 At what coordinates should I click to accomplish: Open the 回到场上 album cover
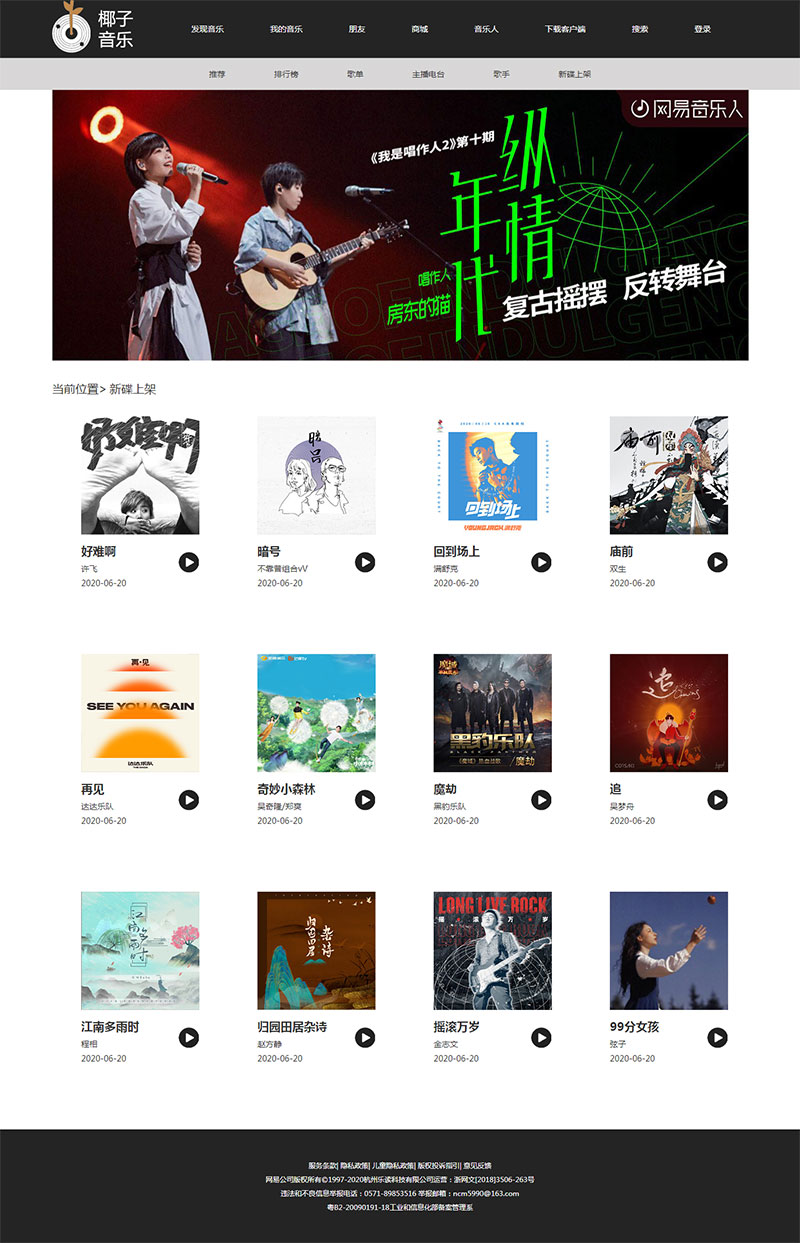click(x=492, y=475)
